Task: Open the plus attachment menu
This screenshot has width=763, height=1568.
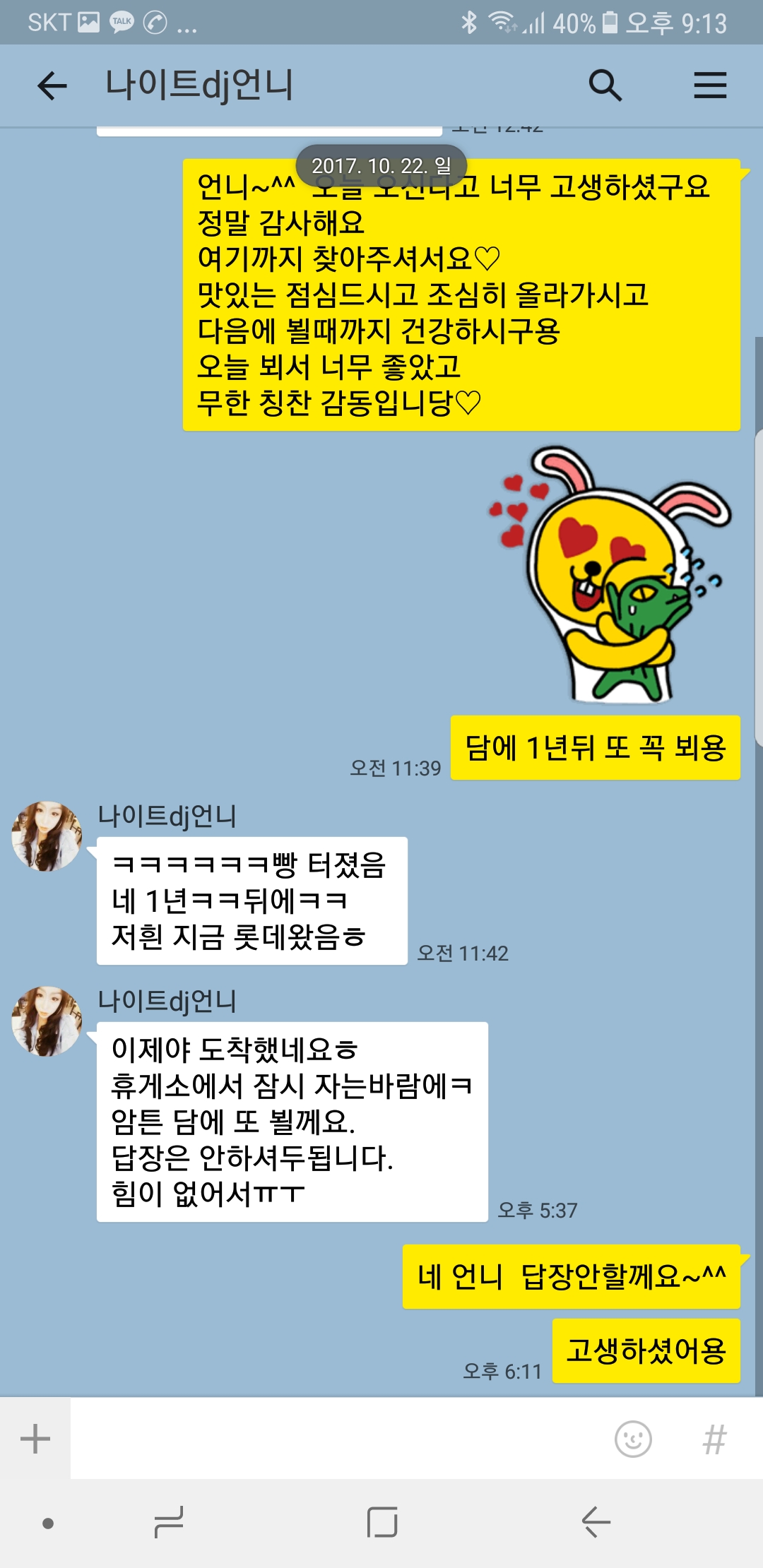Action: coord(35,1439)
